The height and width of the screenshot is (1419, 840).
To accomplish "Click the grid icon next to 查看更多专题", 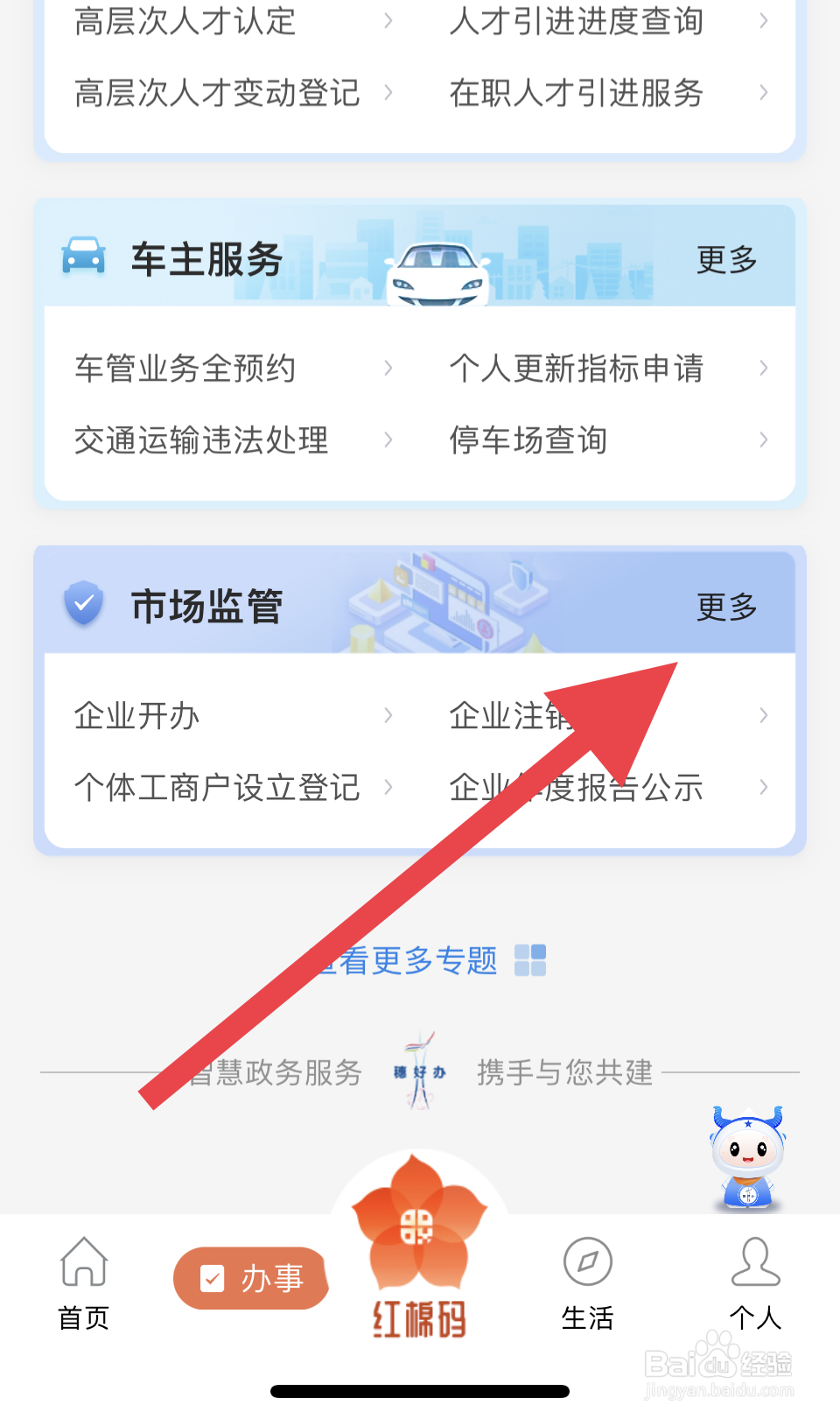I will point(531,959).
